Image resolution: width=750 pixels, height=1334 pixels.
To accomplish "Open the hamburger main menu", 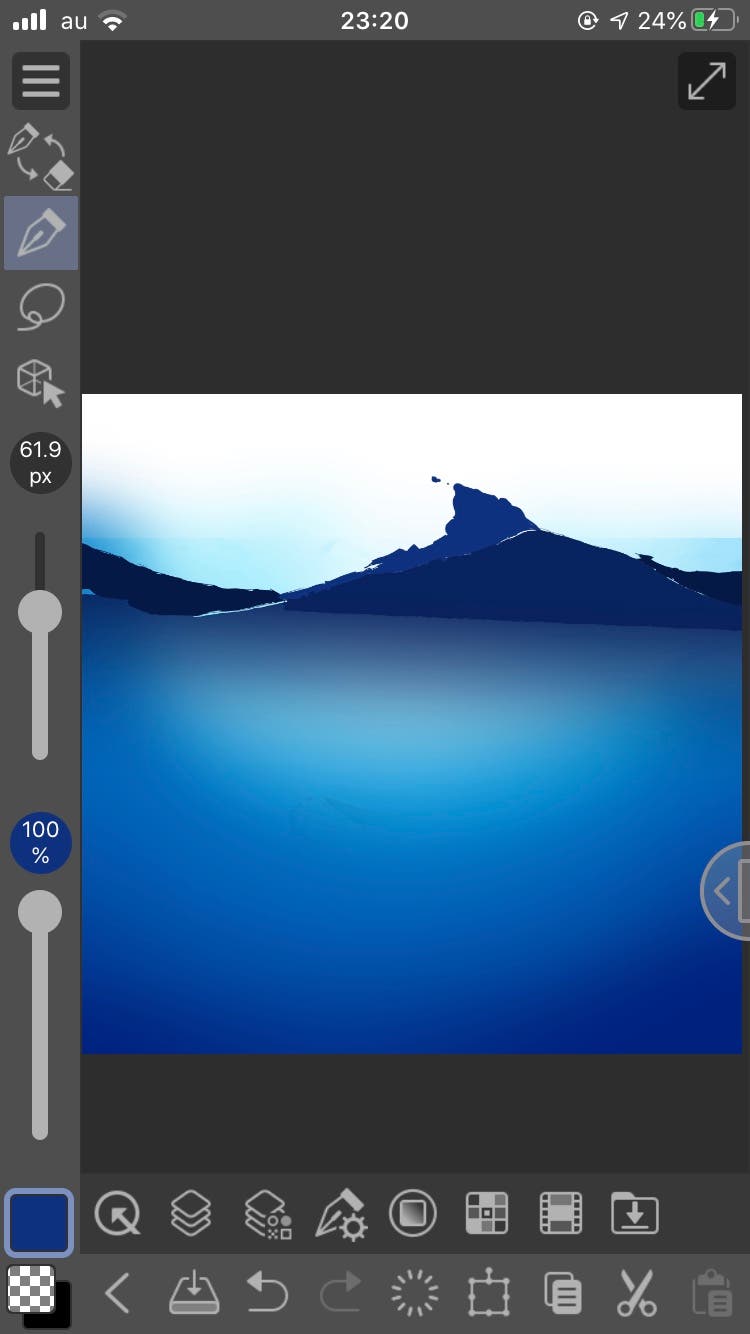I will click(x=41, y=81).
